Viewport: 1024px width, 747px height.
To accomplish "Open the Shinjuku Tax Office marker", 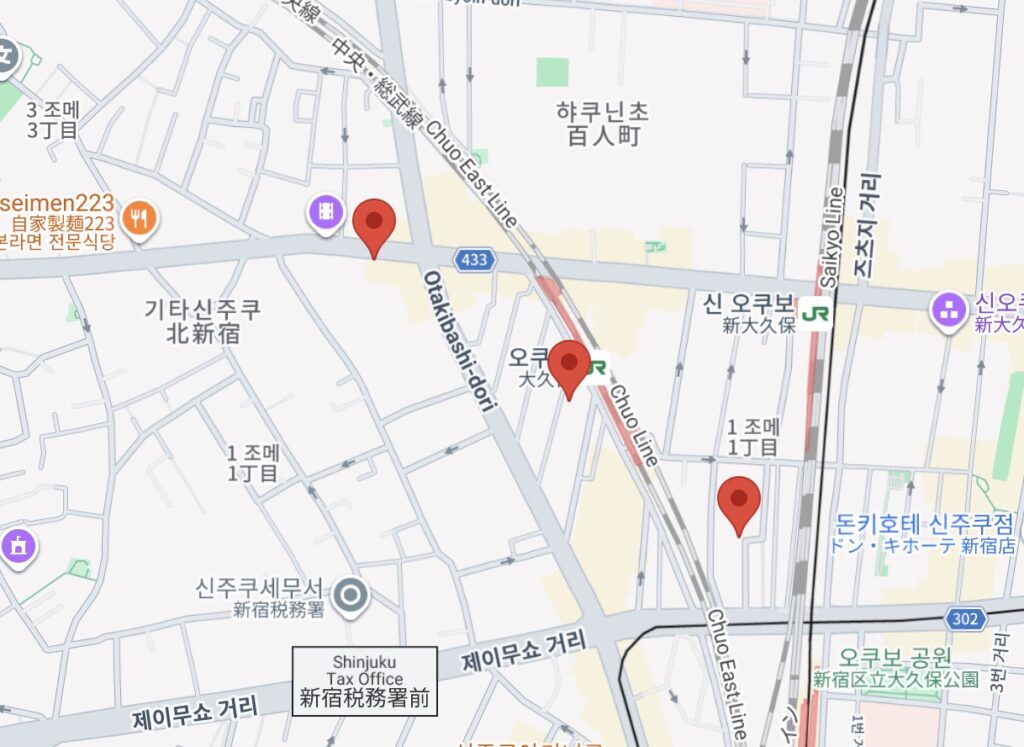I will coord(351,596).
